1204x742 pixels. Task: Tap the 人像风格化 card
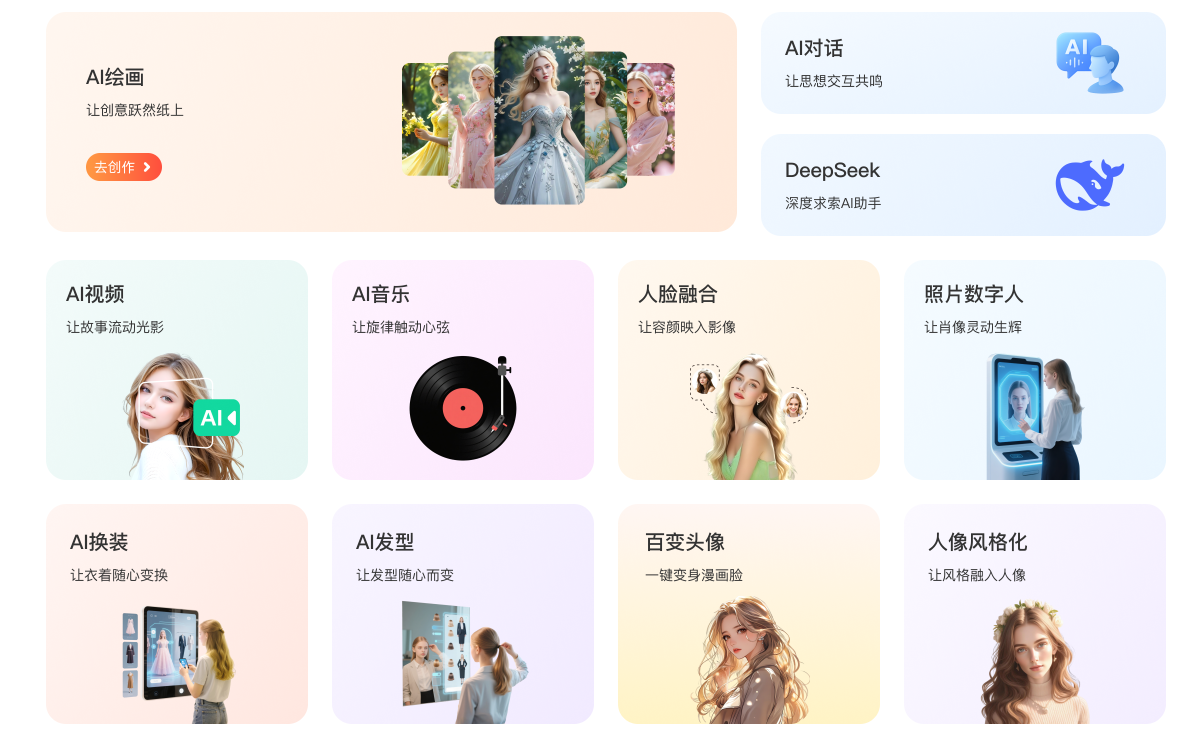(1035, 614)
